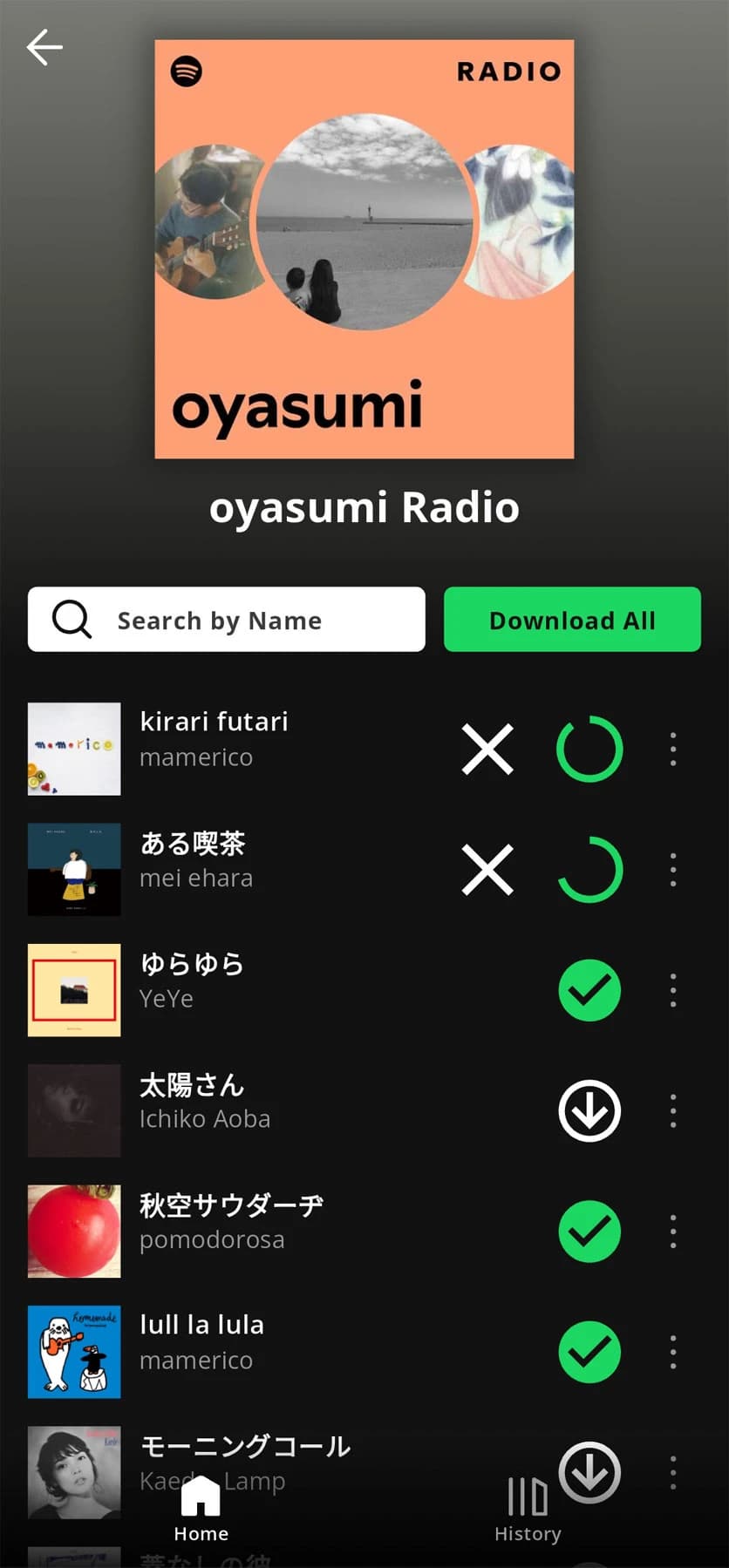Image resolution: width=729 pixels, height=1568 pixels.
Task: Click the downloaded checkmark on ゆらゆら
Action: [x=589, y=990]
